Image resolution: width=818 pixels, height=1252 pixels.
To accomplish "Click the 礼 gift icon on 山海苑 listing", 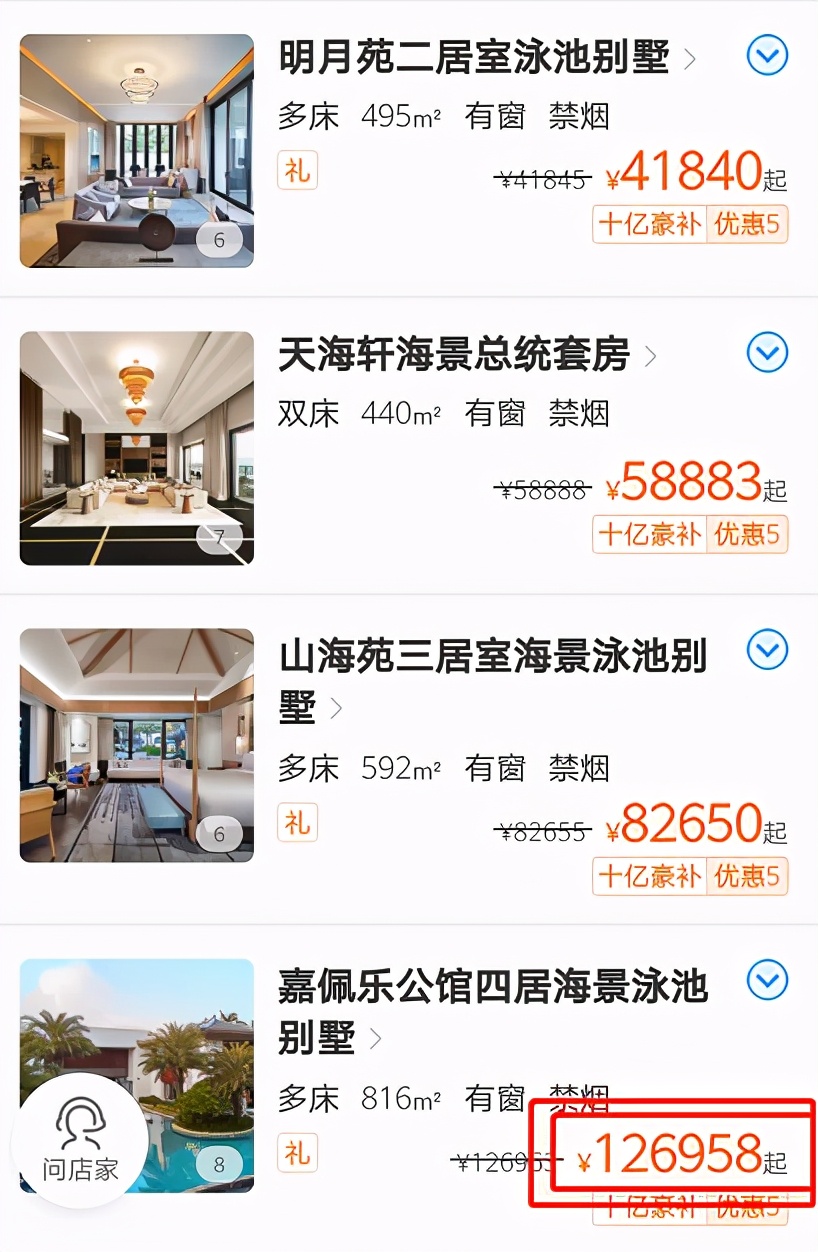I will coord(297,823).
